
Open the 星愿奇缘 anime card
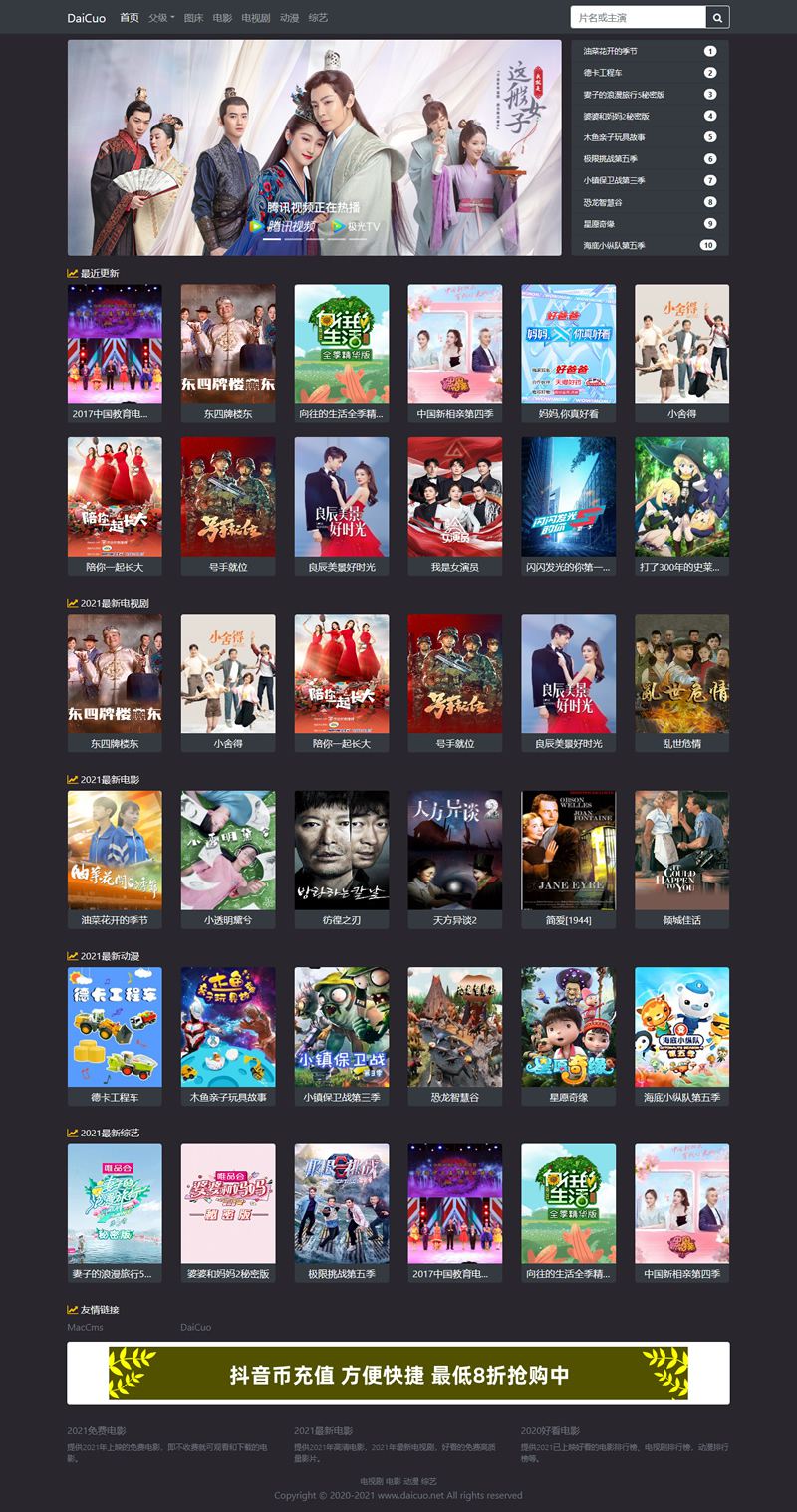point(568,1027)
